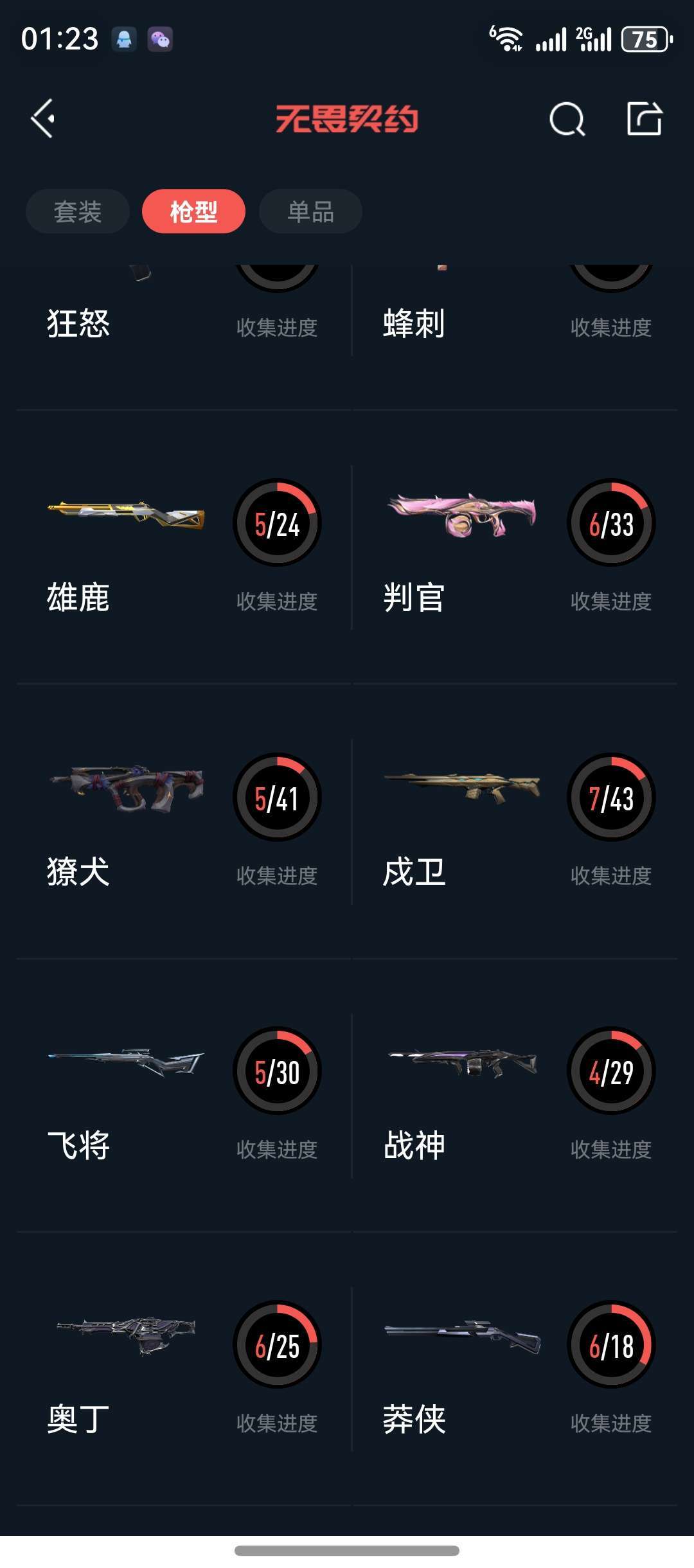Open the 獠犬 weapon card
Viewport: 694px width, 1568px height.
184,821
